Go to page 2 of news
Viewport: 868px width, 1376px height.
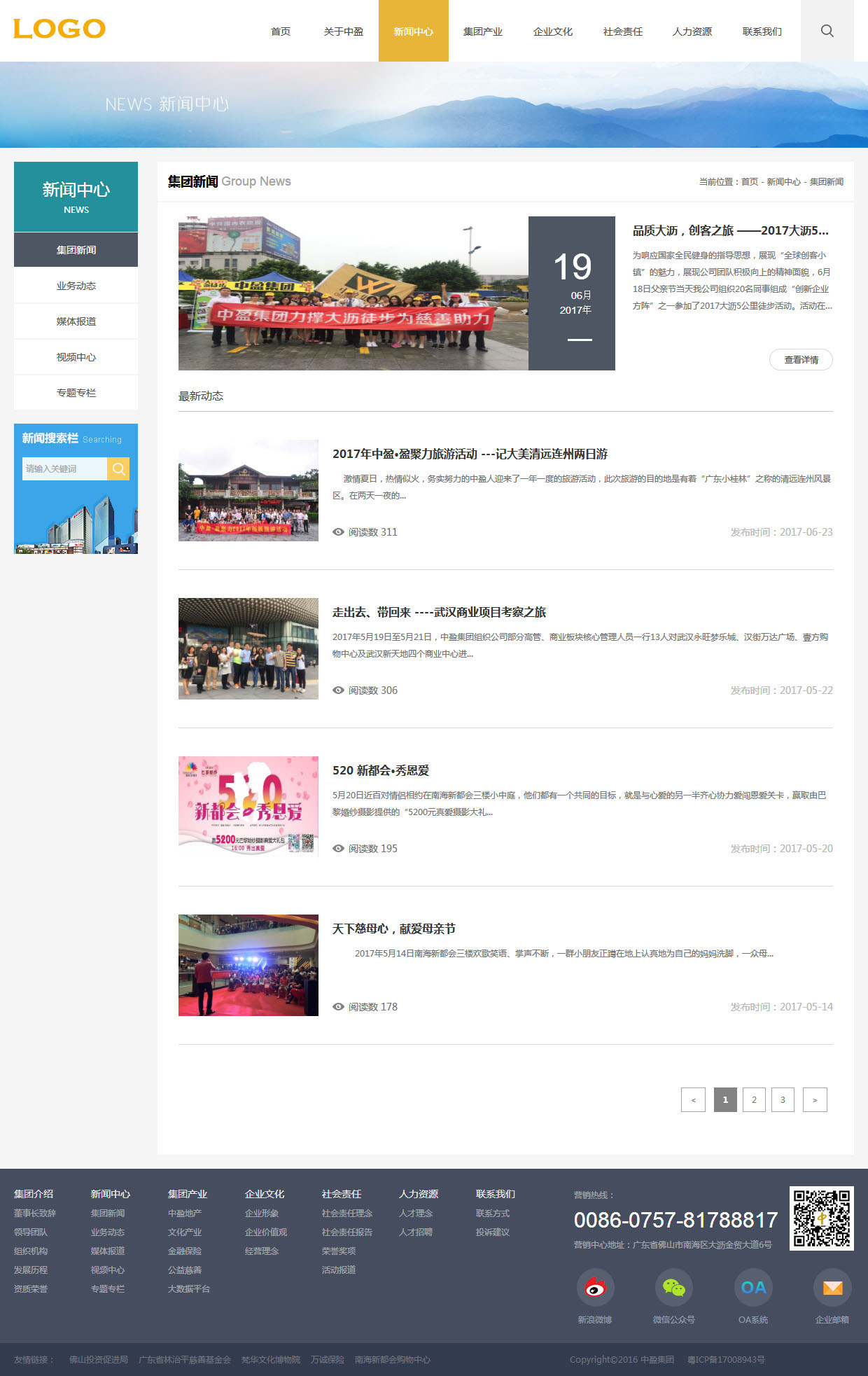[754, 1099]
